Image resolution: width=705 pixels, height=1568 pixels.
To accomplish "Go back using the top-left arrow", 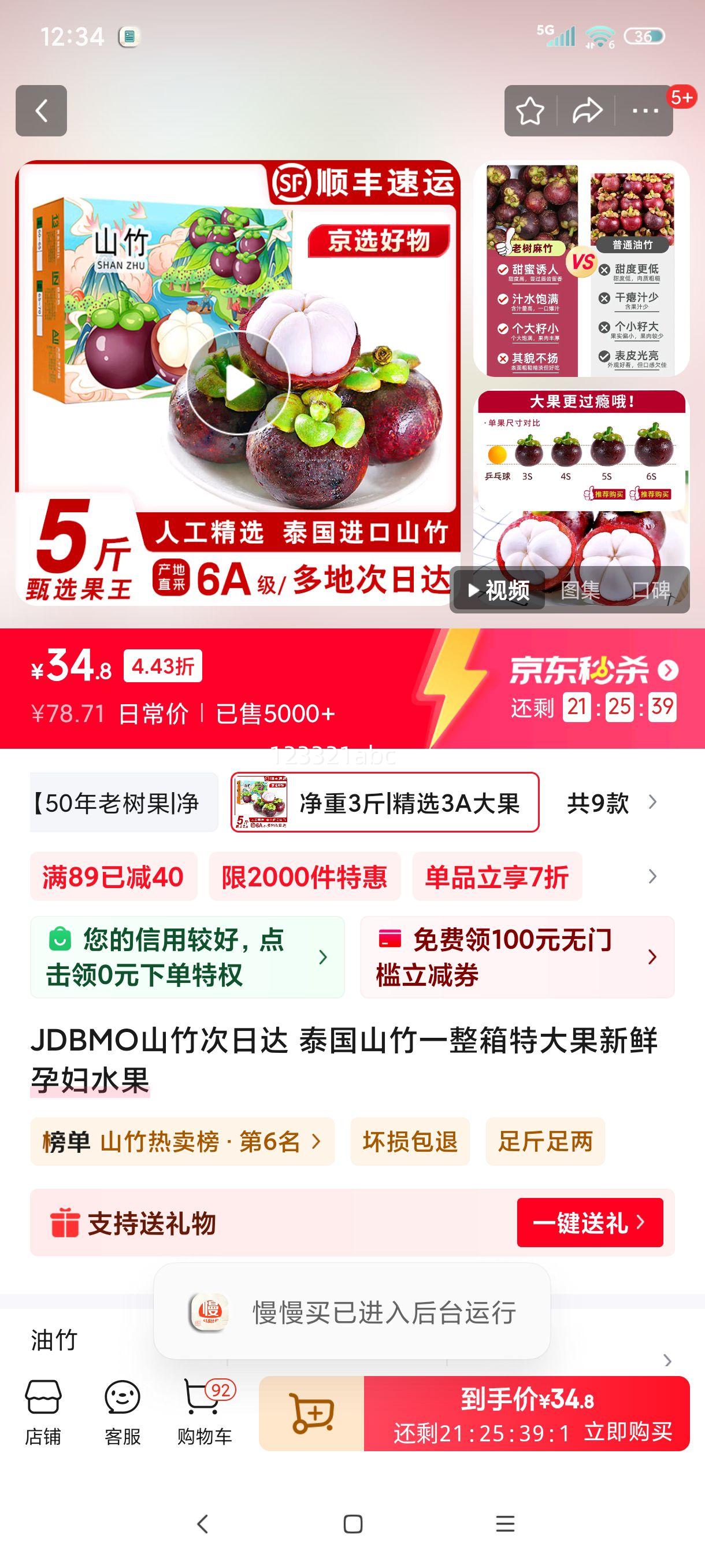I will click(x=41, y=111).
